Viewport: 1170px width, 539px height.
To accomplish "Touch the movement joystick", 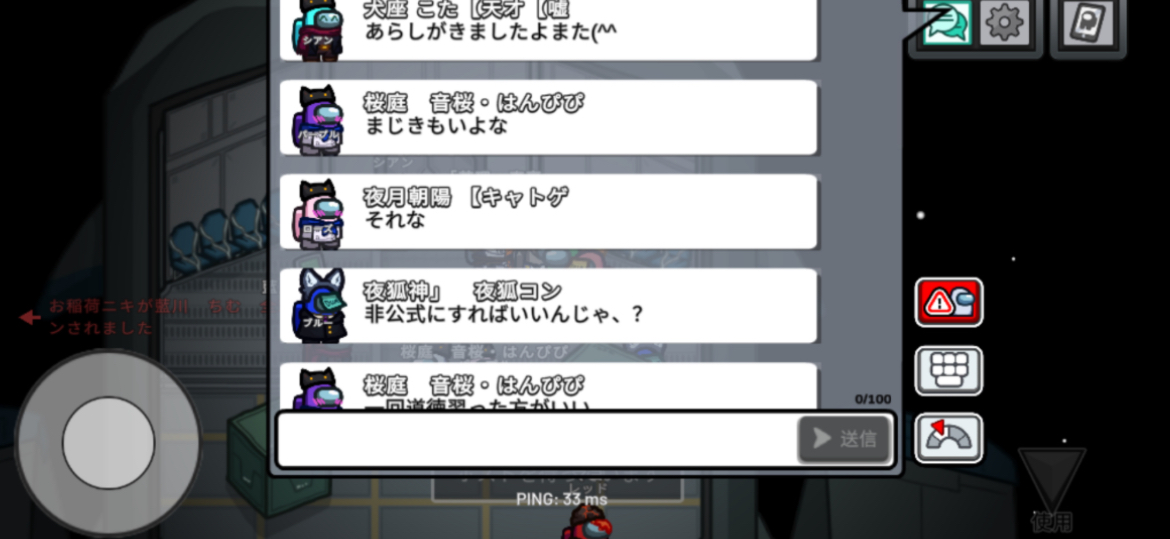I will (x=108, y=442).
